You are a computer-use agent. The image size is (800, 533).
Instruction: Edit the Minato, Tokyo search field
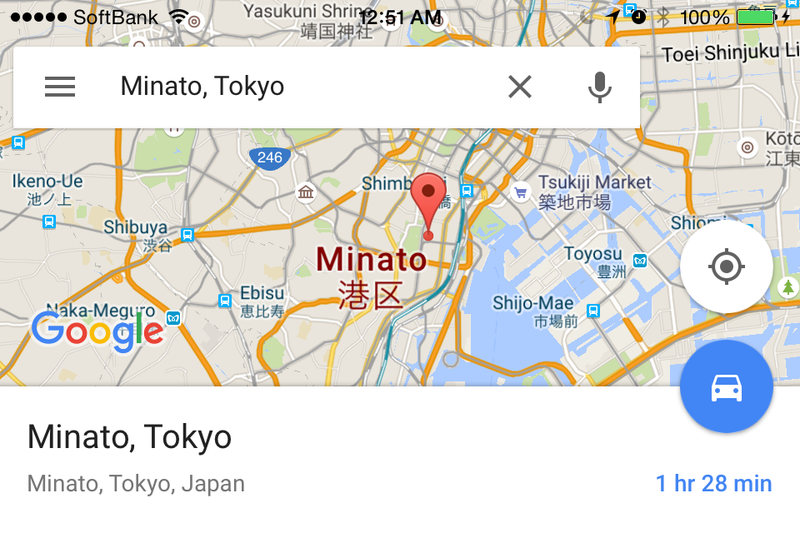click(x=300, y=87)
